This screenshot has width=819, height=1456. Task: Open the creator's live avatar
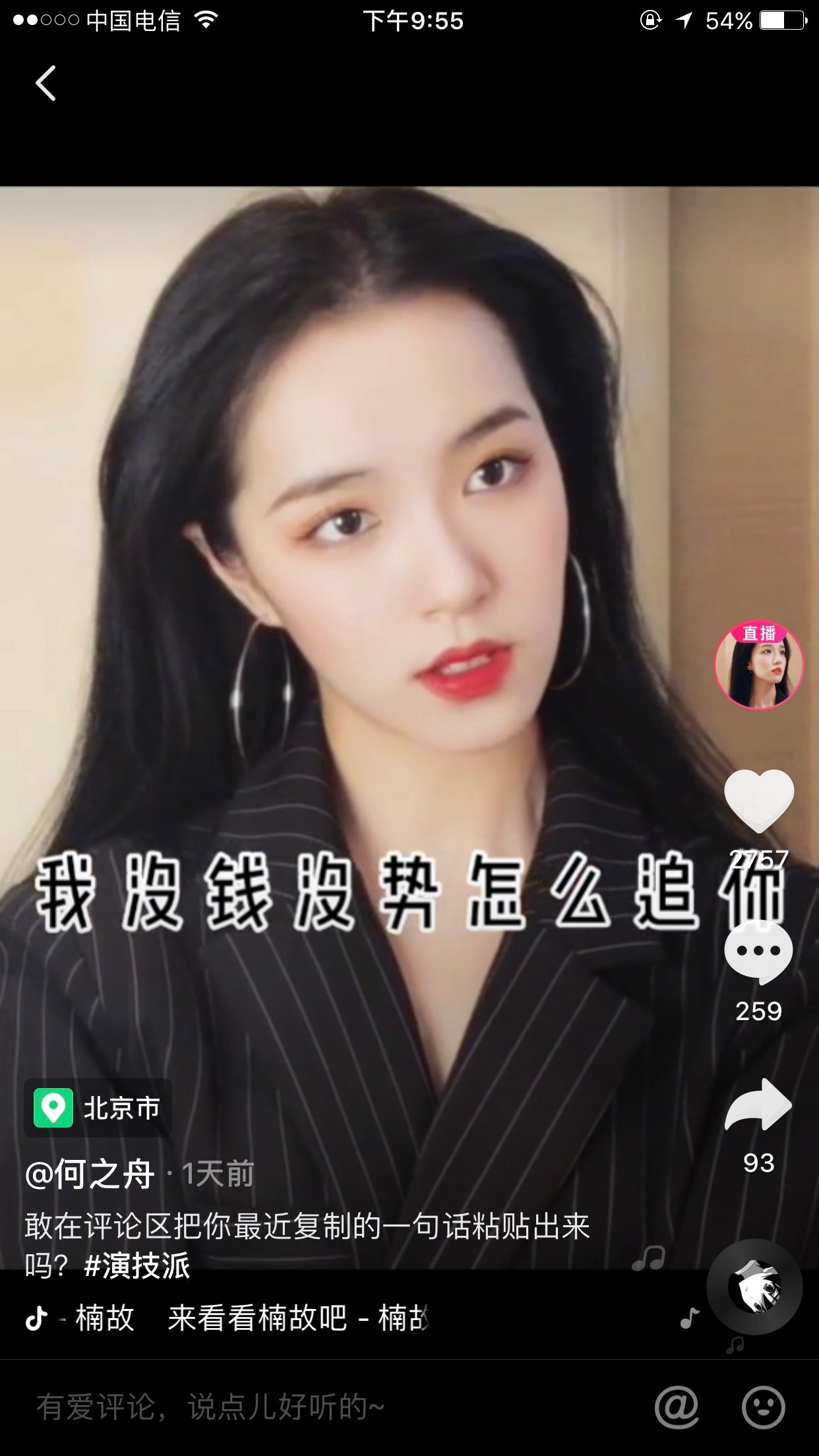click(x=758, y=665)
